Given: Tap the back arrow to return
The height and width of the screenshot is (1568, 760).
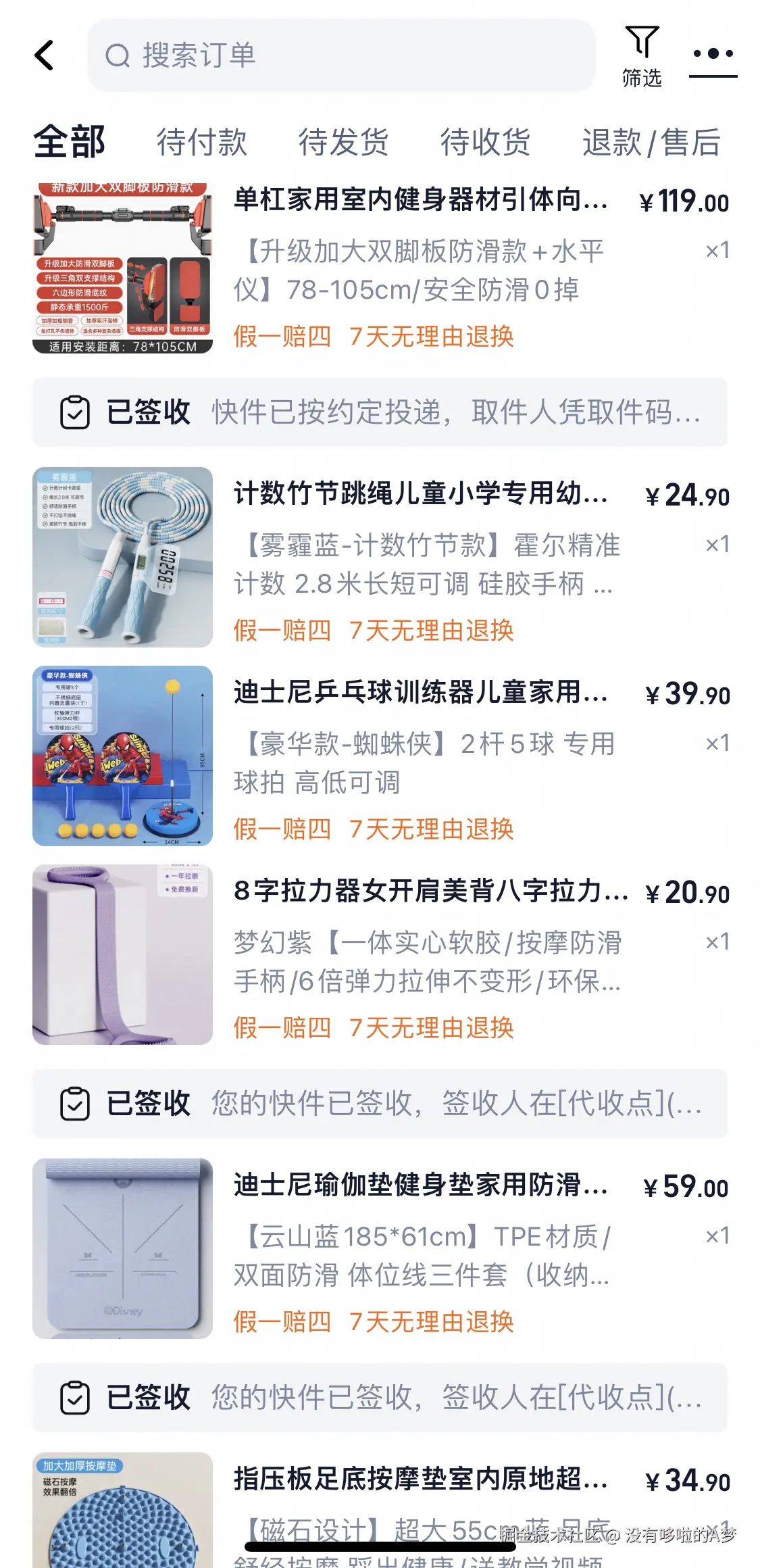Looking at the screenshot, I should pyautogui.click(x=45, y=55).
